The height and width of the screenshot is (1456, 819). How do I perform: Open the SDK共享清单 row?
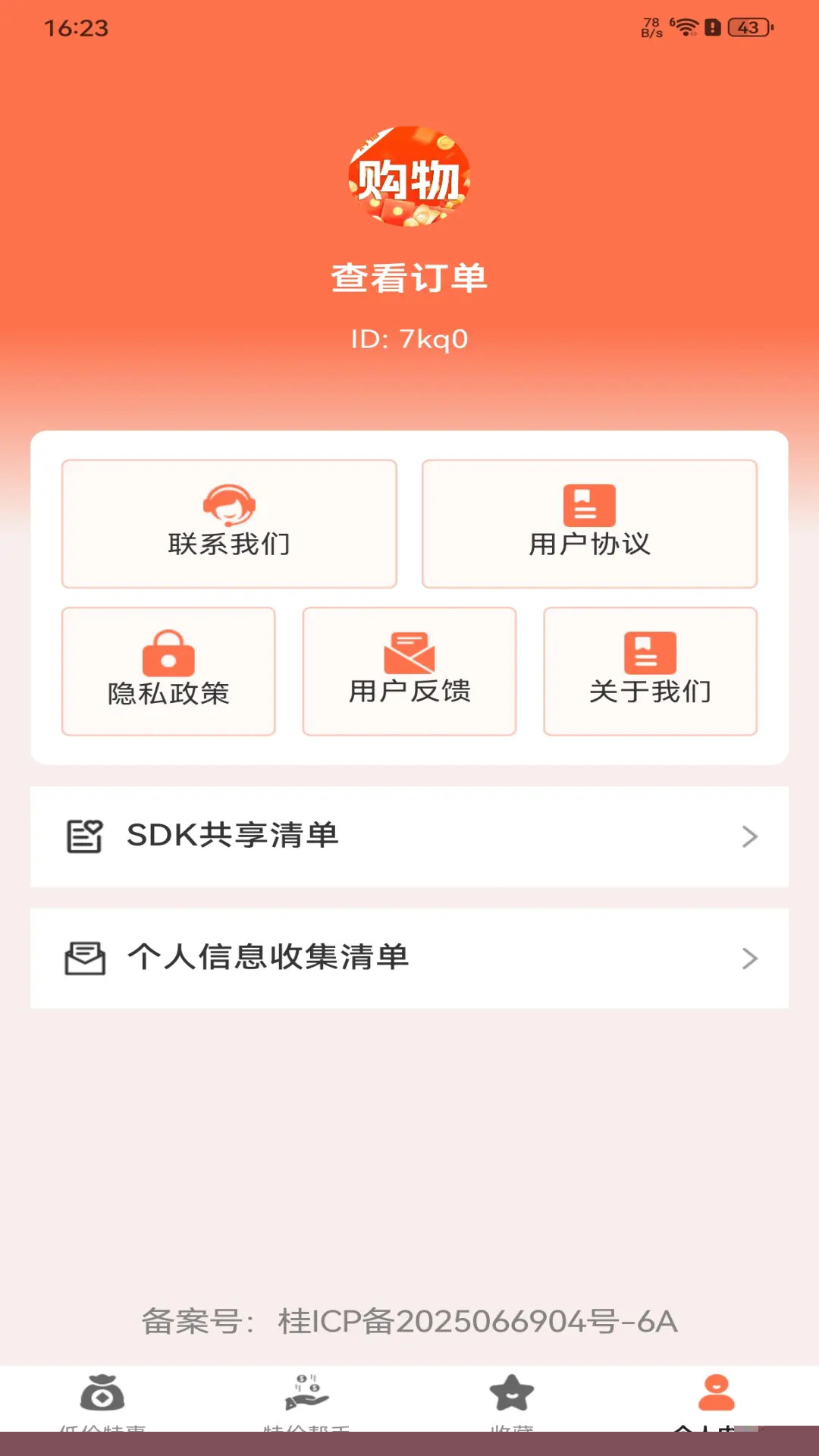tap(409, 836)
